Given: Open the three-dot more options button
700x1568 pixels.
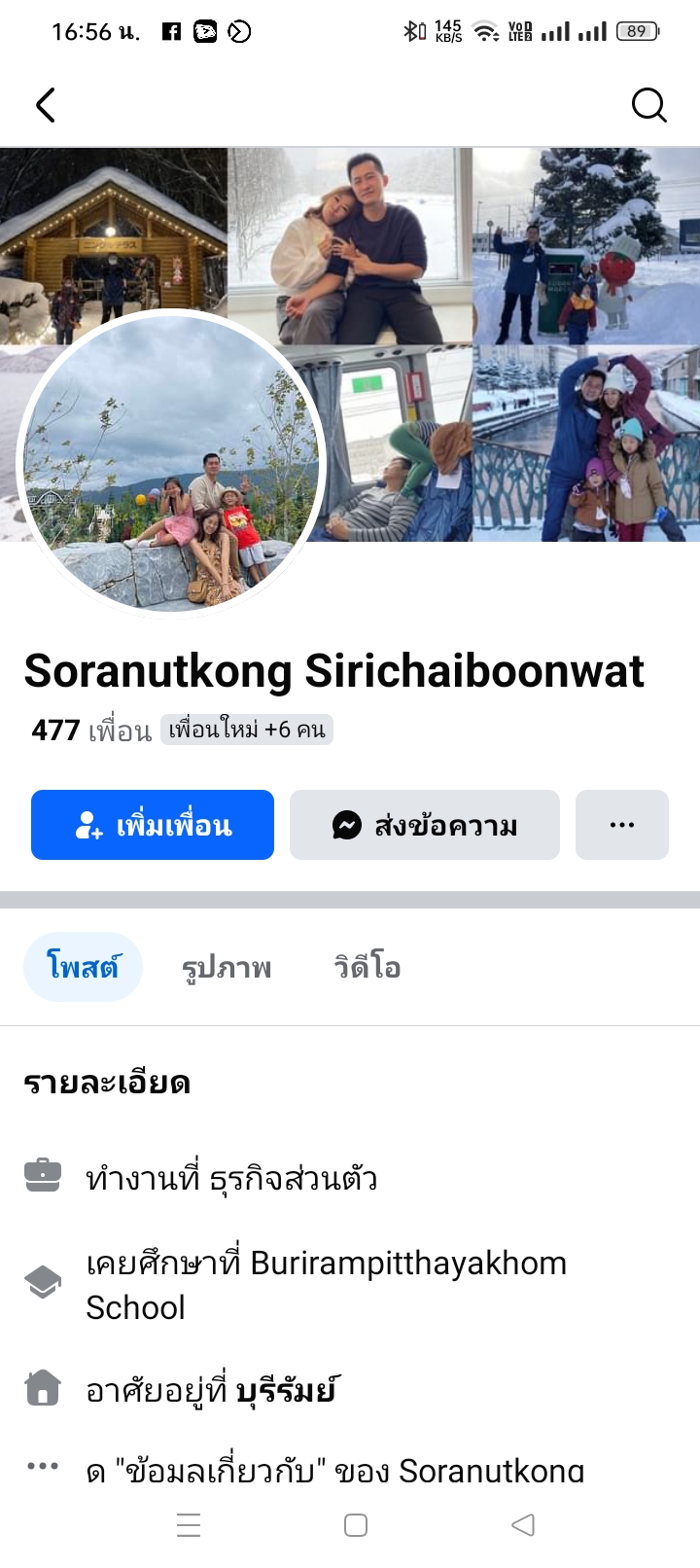Looking at the screenshot, I should coord(621,825).
